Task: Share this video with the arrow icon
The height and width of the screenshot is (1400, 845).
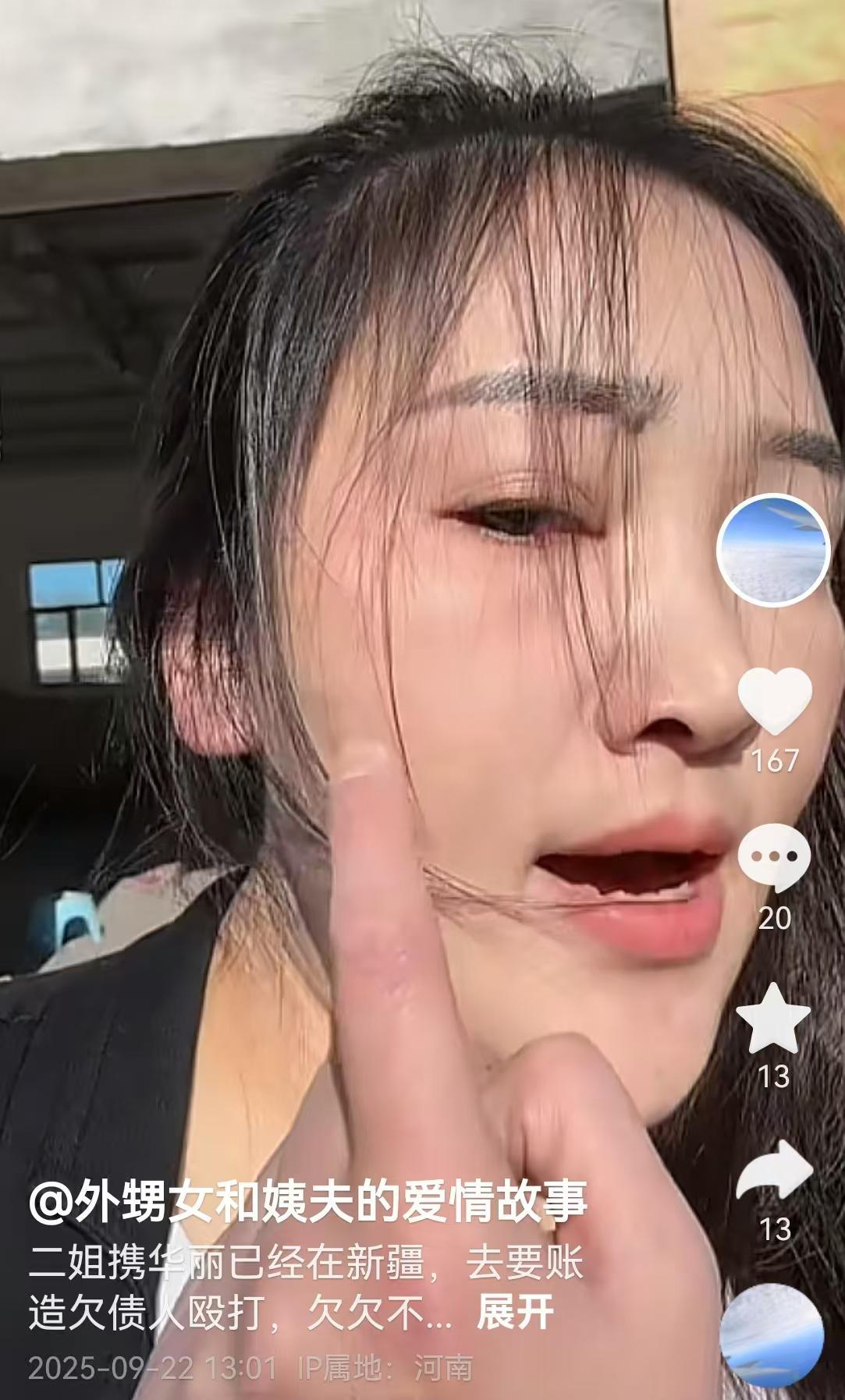Action: 774,1171
